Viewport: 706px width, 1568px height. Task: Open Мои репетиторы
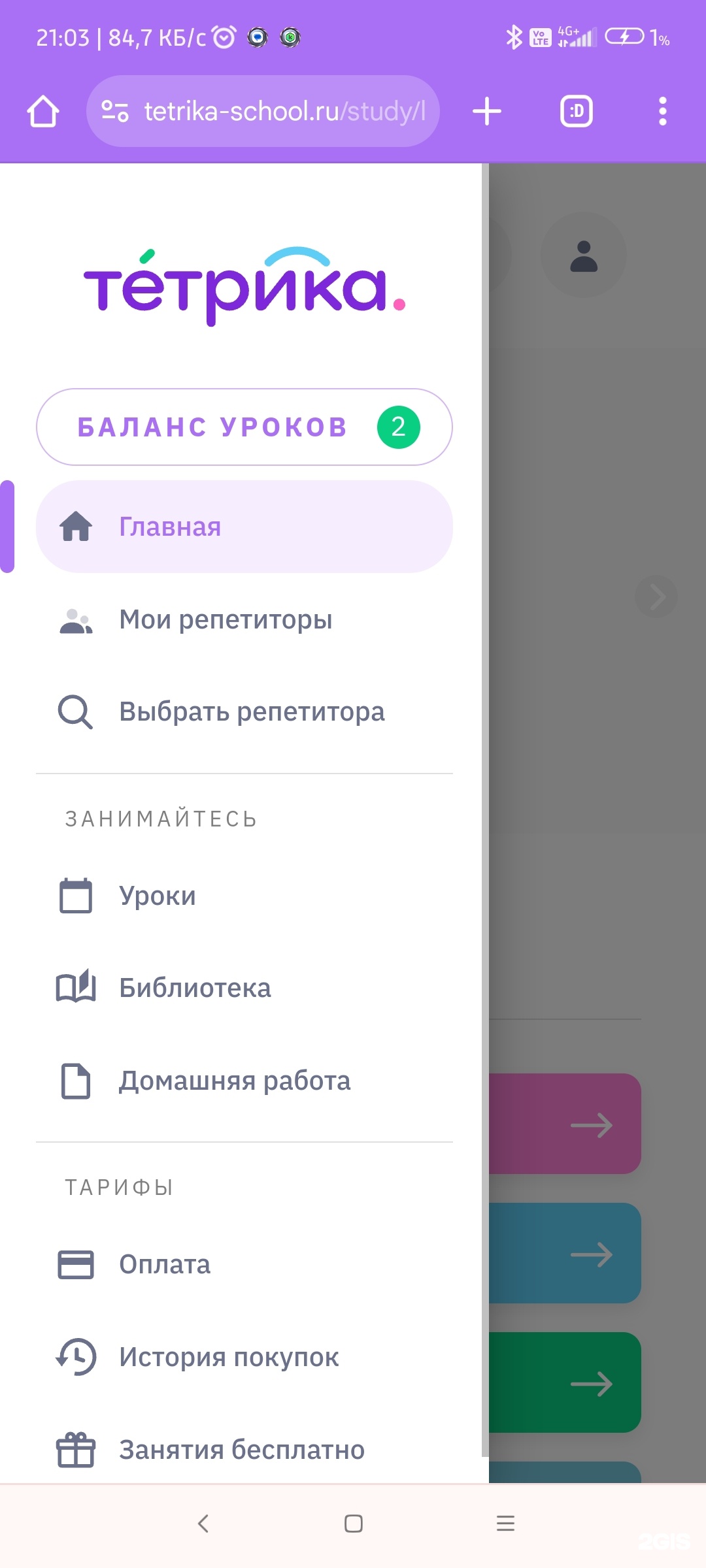click(226, 619)
